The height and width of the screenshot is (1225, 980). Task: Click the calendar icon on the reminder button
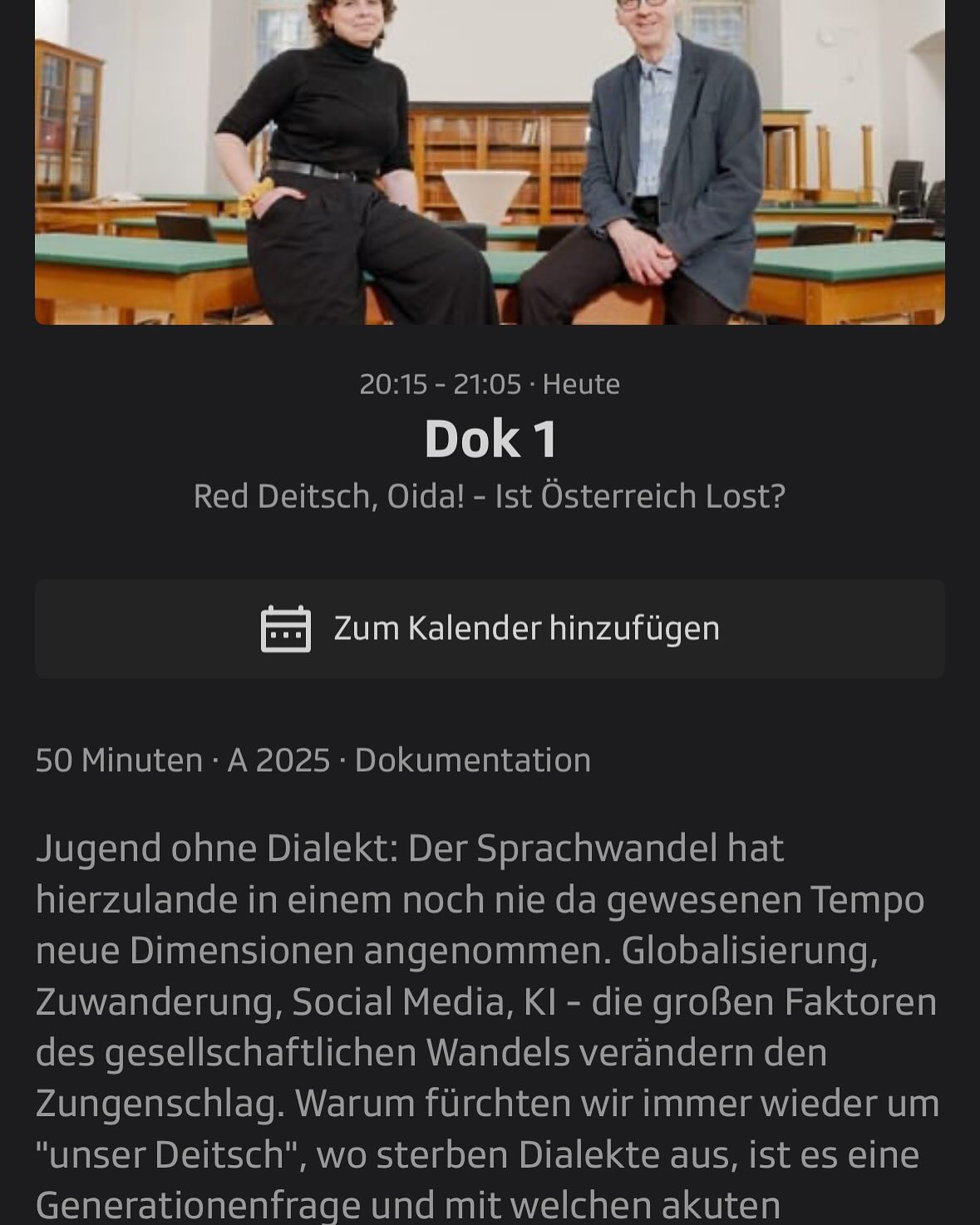point(287,629)
